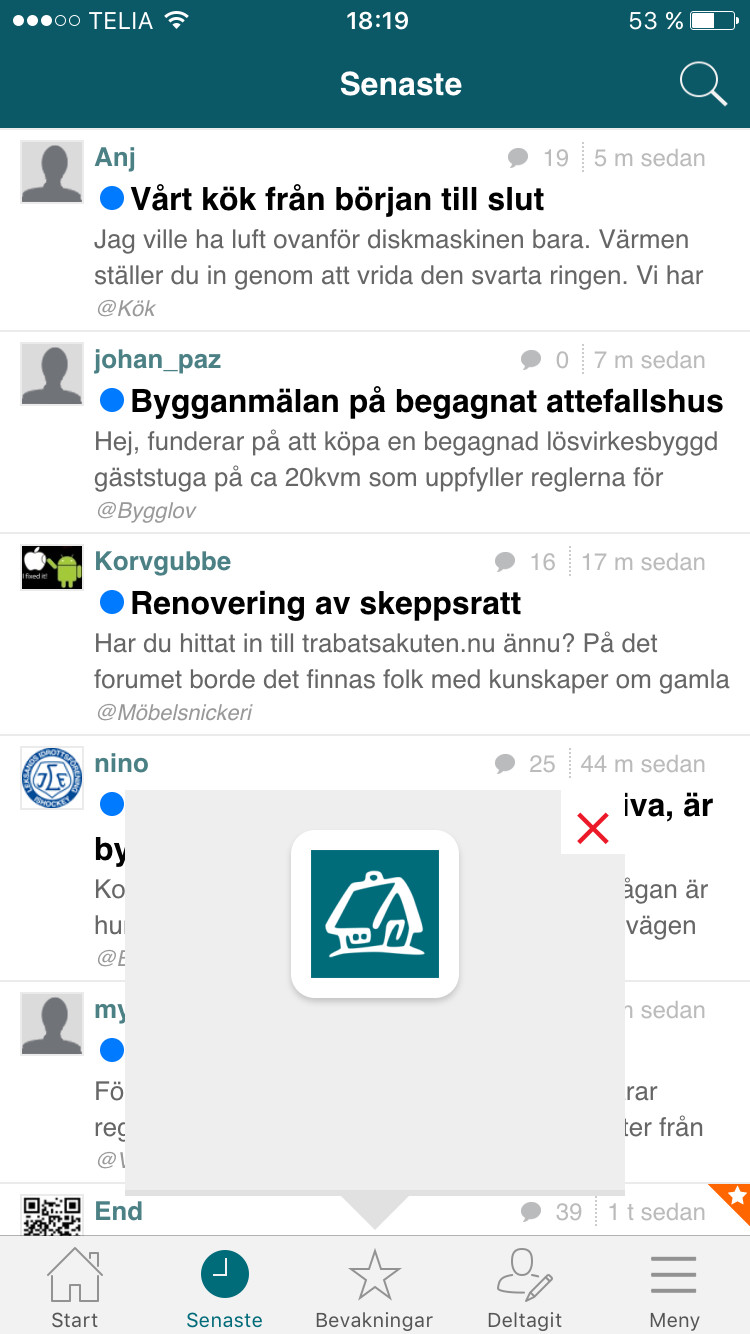View Korvgubbe's profile name
Image resolution: width=750 pixels, height=1334 pixels.
click(163, 561)
